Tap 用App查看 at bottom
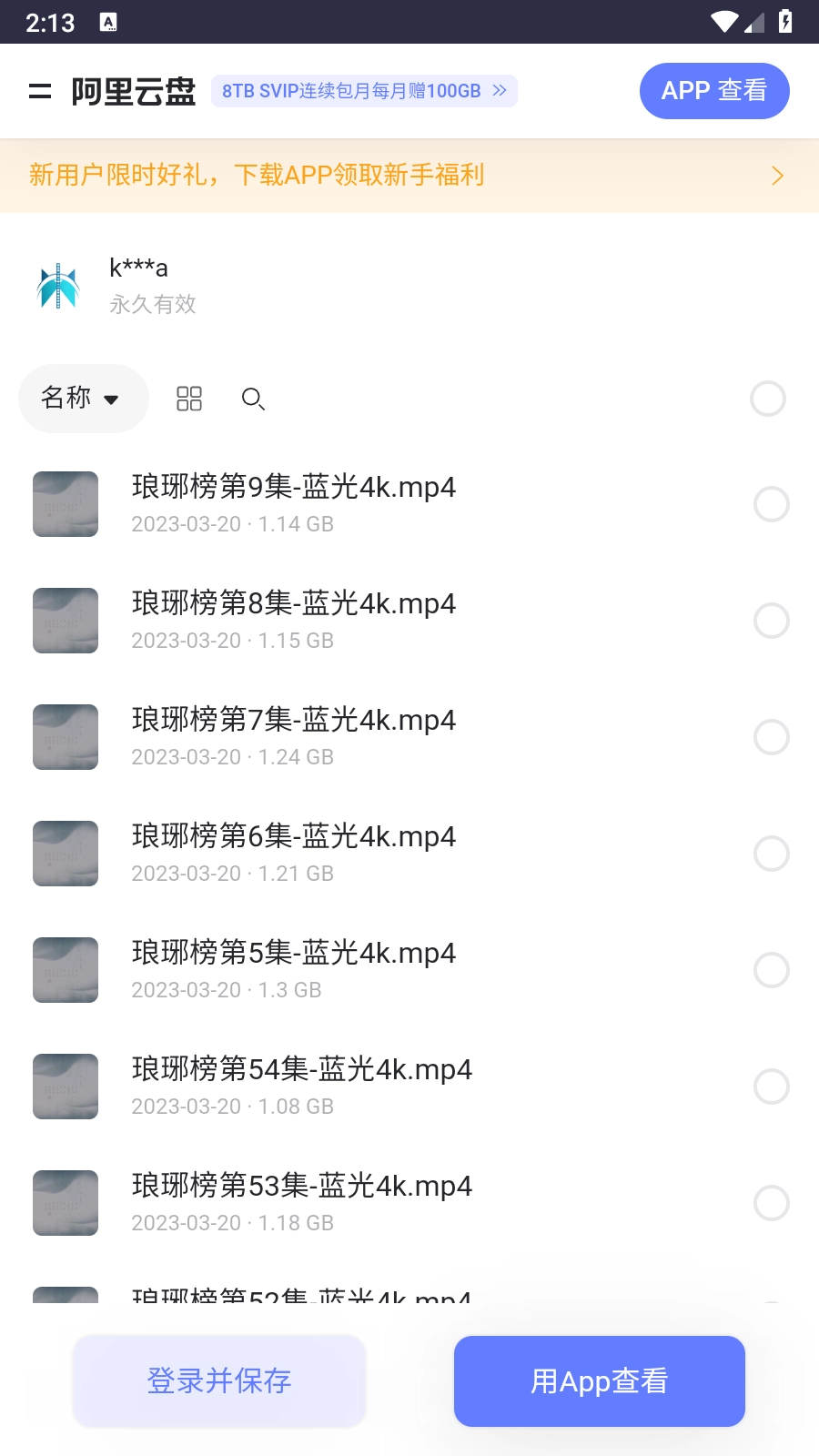This screenshot has height=1456, width=819. click(x=599, y=1380)
